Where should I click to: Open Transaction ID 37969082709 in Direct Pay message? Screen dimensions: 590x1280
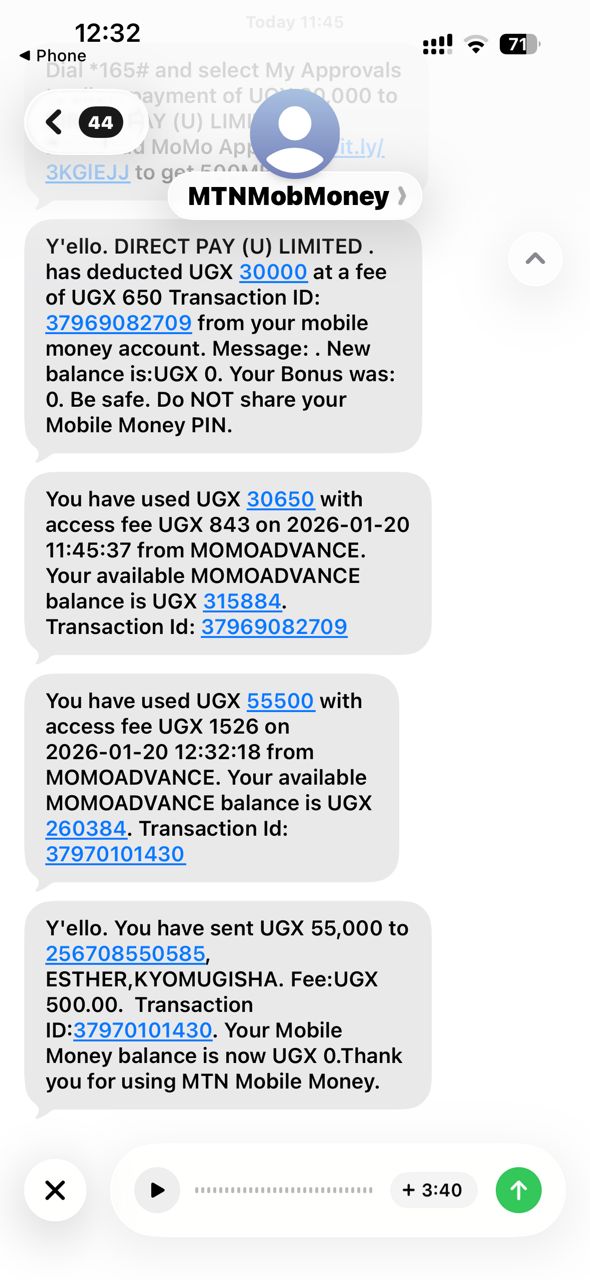[119, 323]
